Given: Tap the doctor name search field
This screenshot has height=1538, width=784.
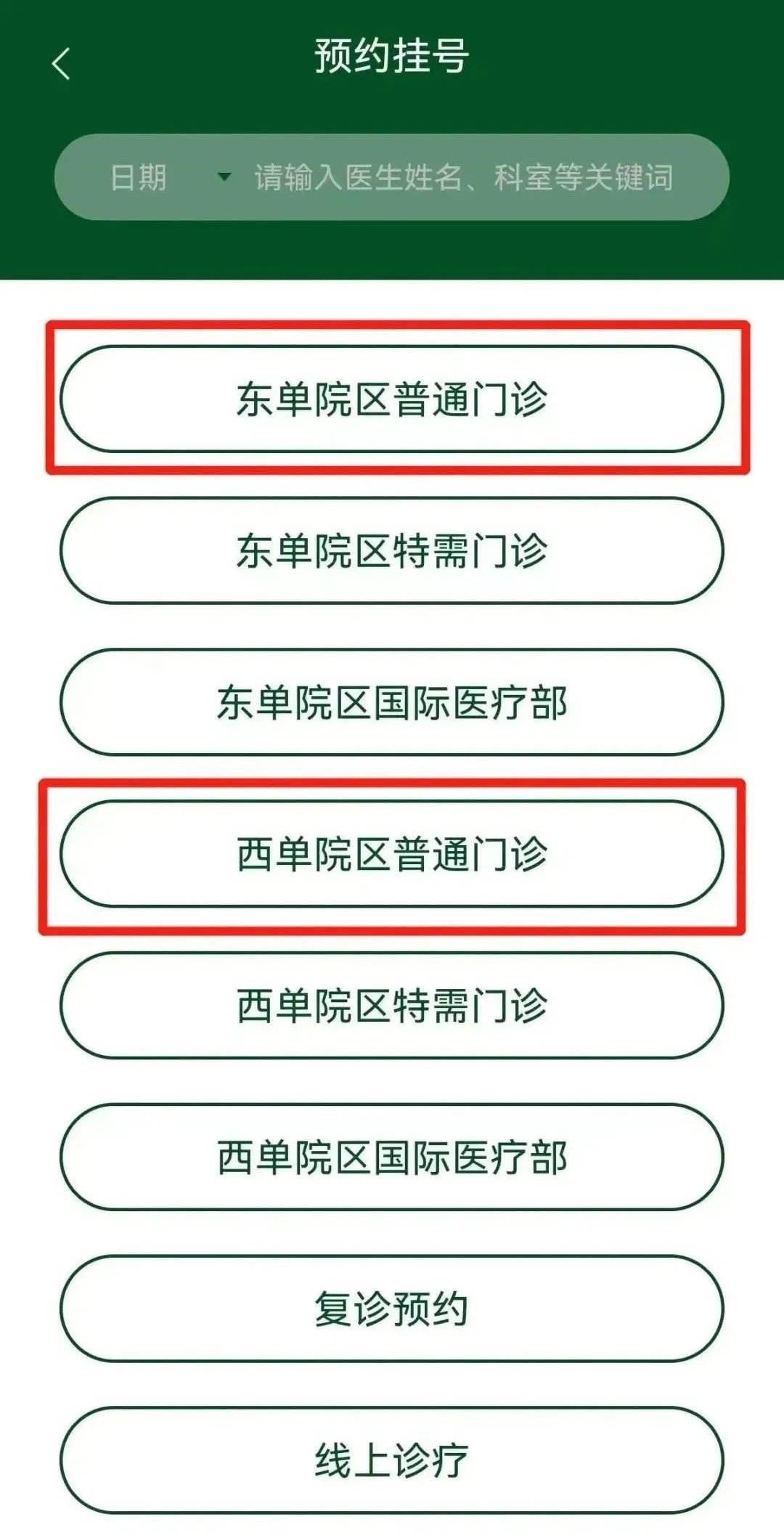Looking at the screenshot, I should (465, 177).
